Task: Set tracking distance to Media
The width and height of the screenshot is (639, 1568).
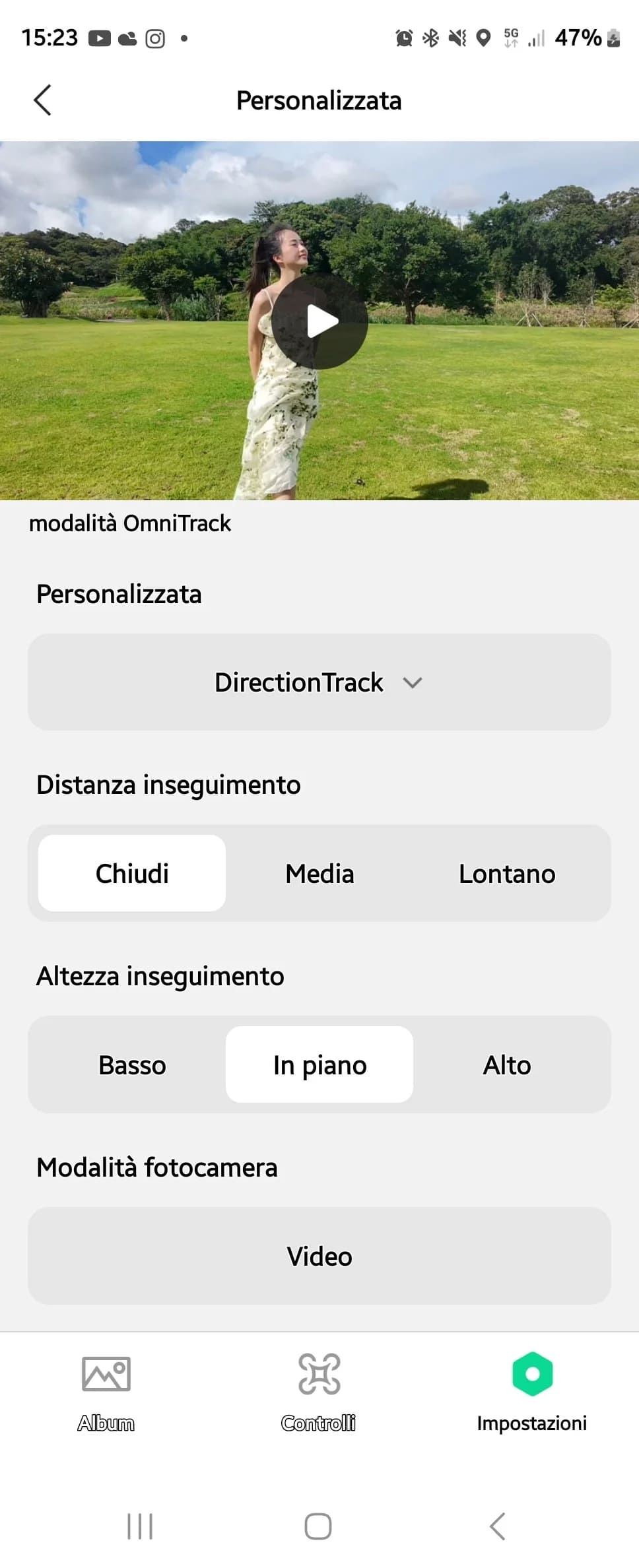Action: tap(319, 873)
